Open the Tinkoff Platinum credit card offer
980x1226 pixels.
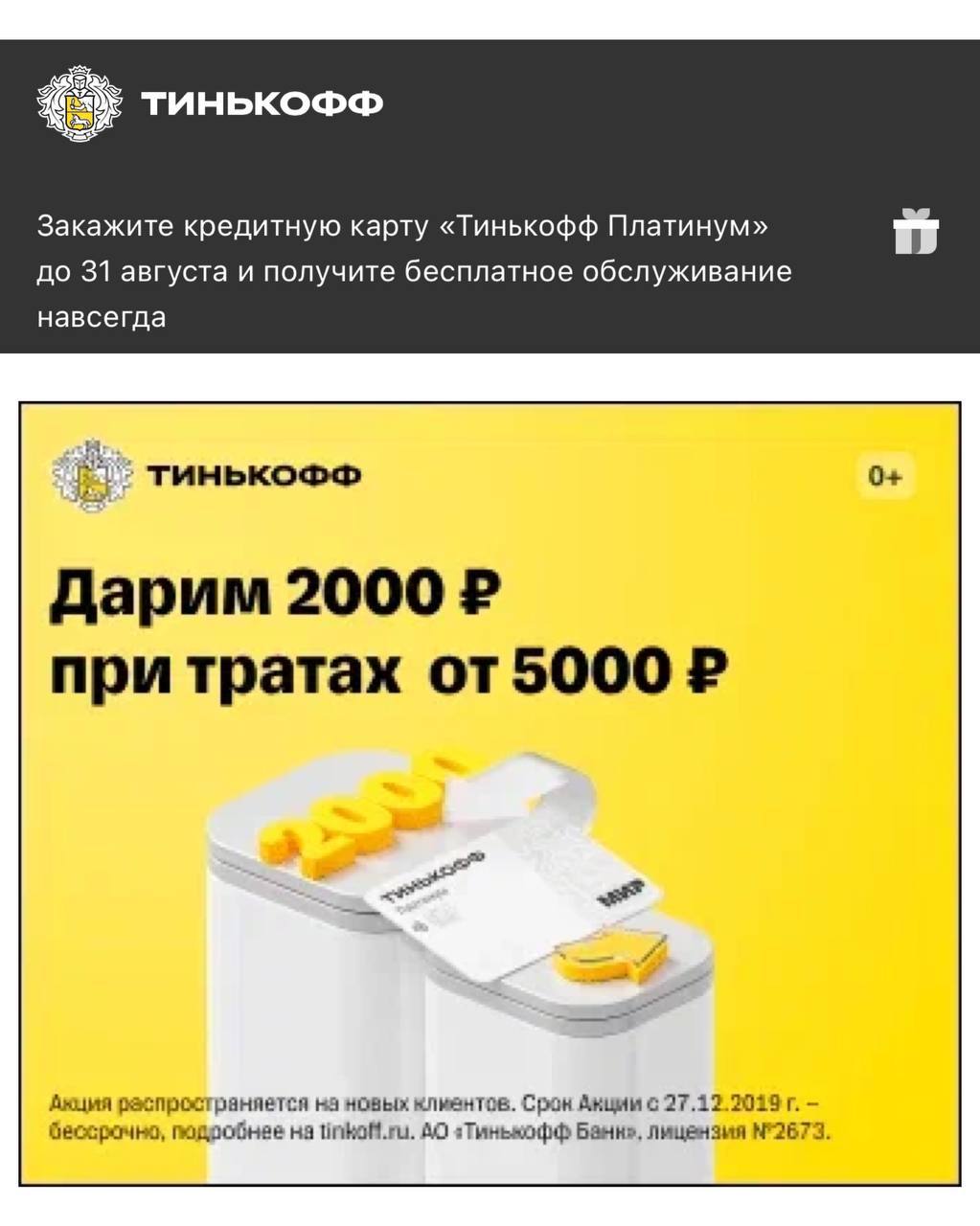414,272
